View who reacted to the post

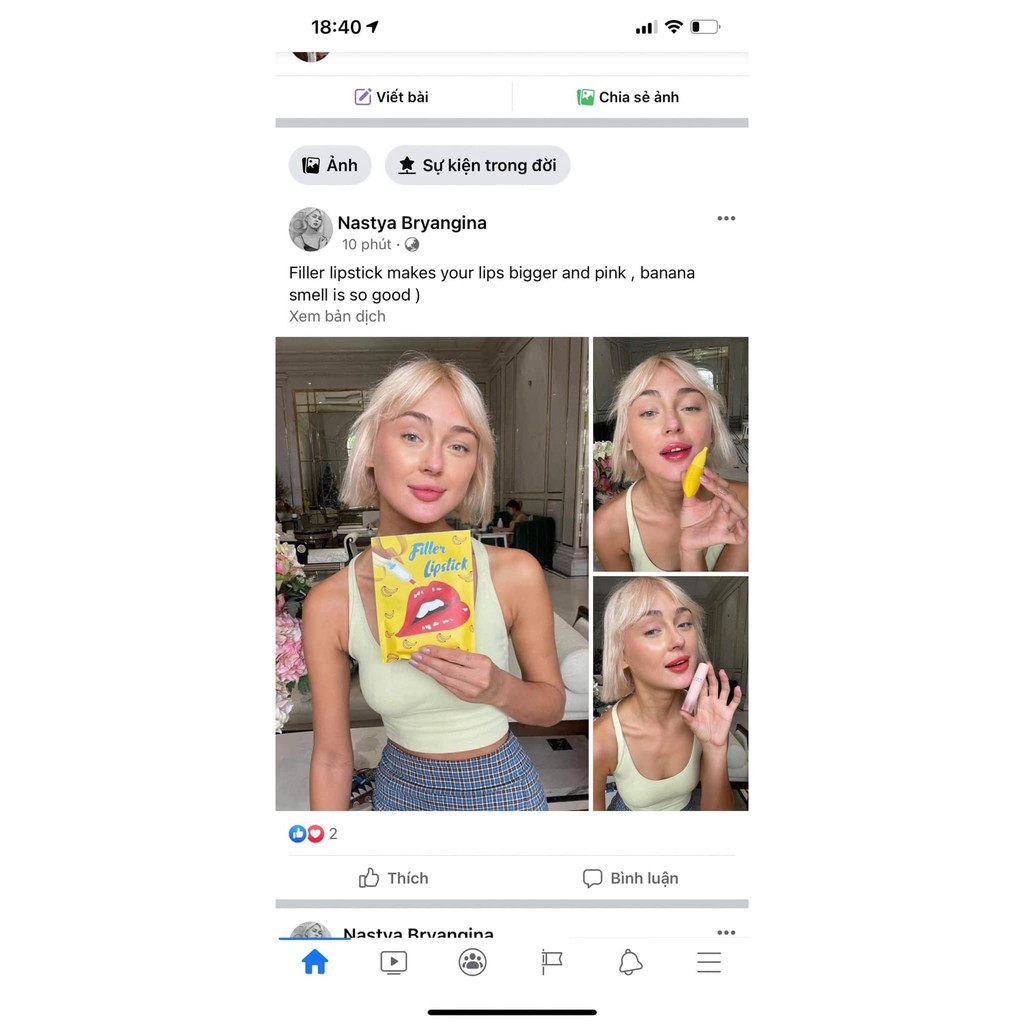[x=313, y=834]
